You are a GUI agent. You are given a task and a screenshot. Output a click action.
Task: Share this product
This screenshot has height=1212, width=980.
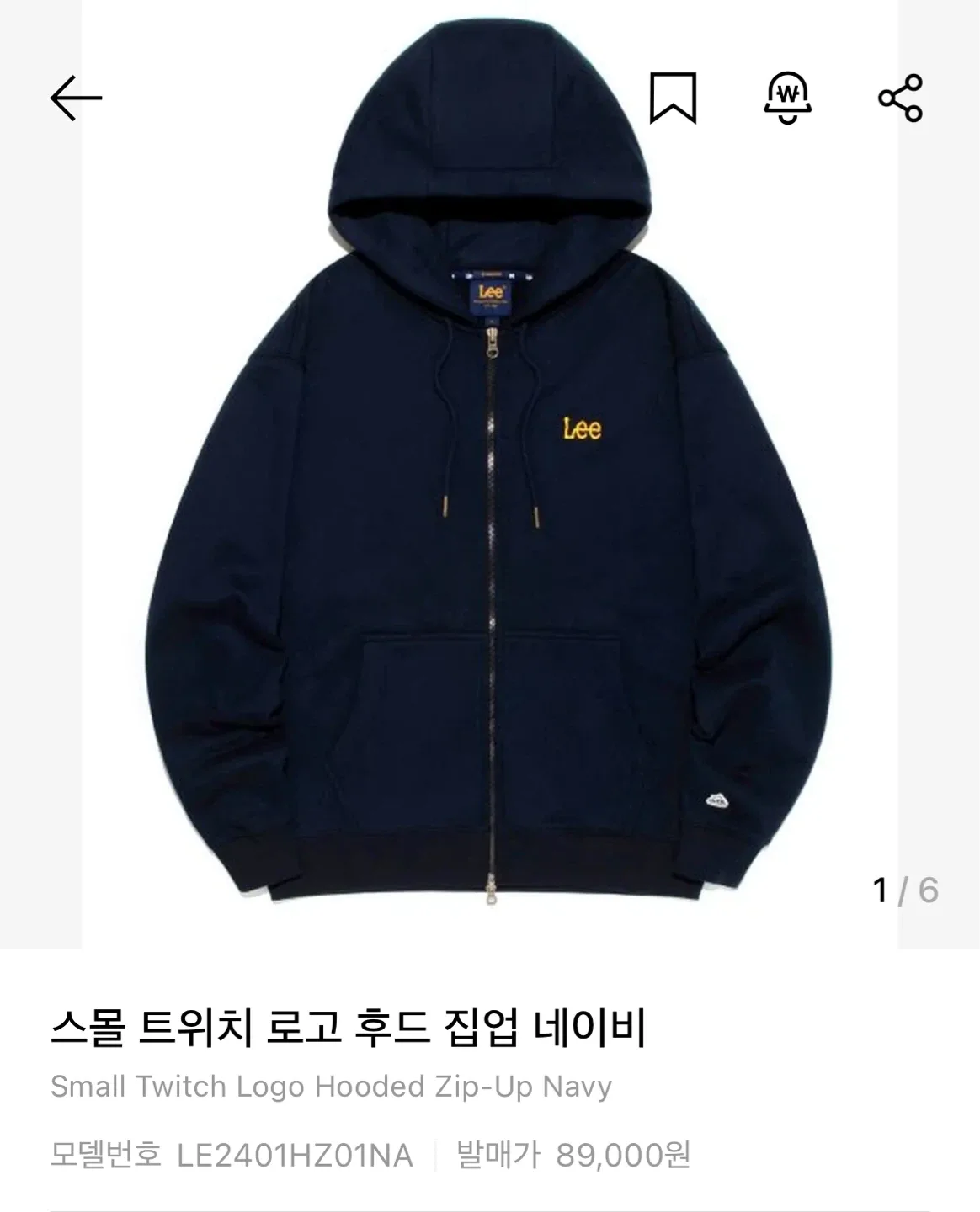pos(900,98)
